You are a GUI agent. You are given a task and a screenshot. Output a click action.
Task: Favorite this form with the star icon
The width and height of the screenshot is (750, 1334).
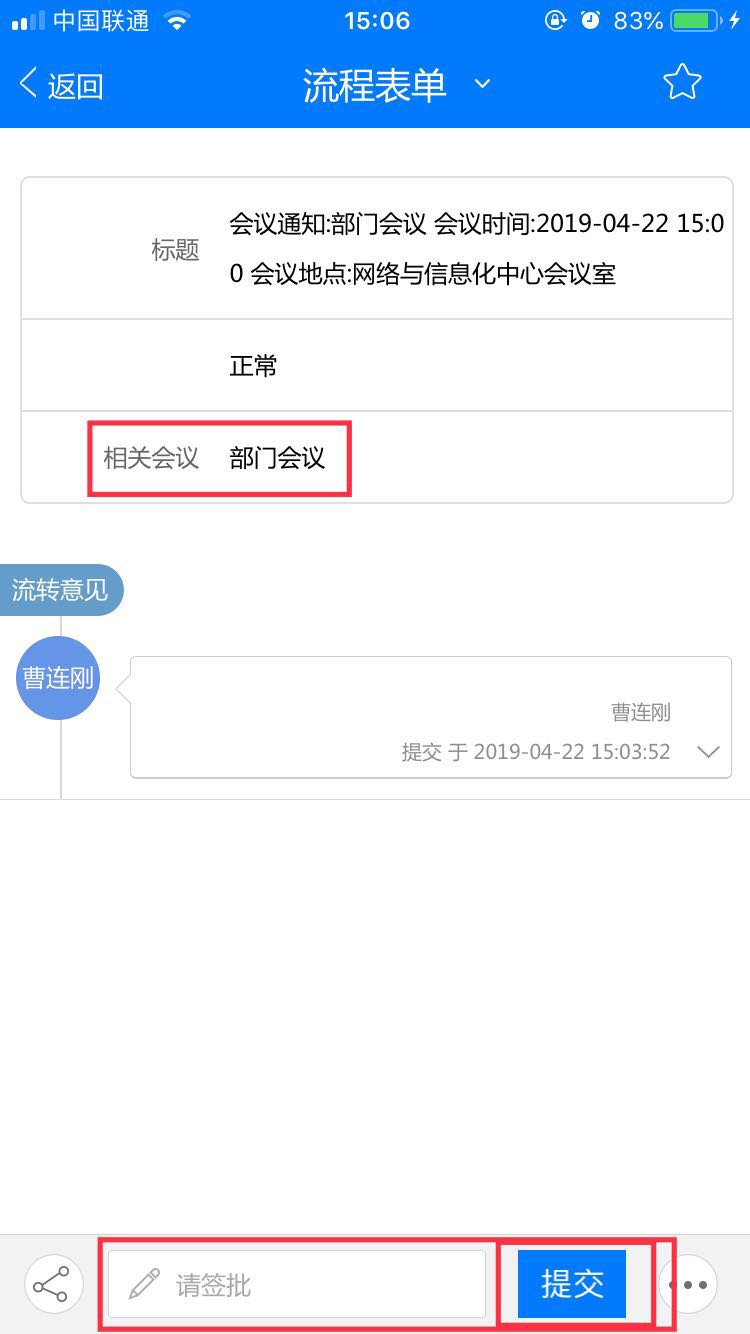click(682, 83)
